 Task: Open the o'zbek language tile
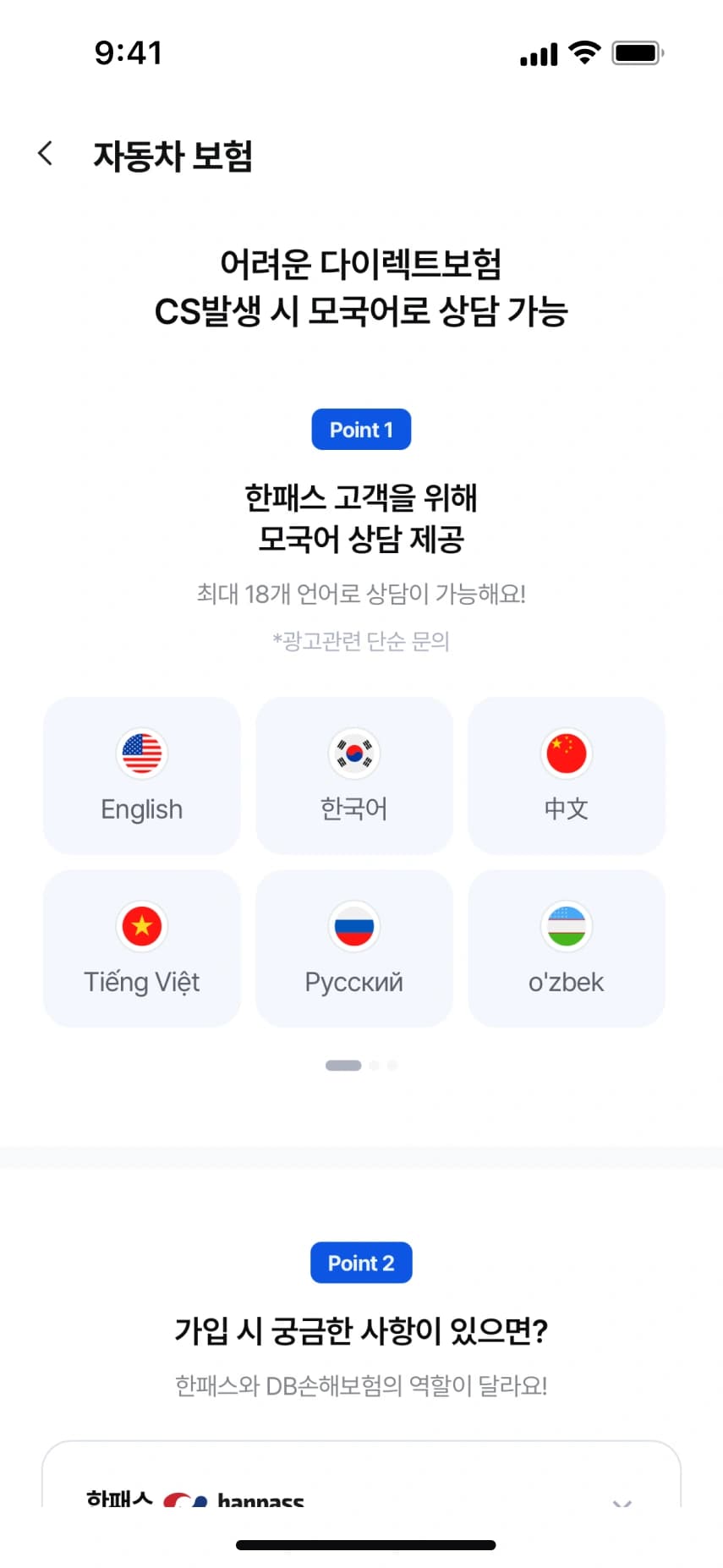[567, 948]
